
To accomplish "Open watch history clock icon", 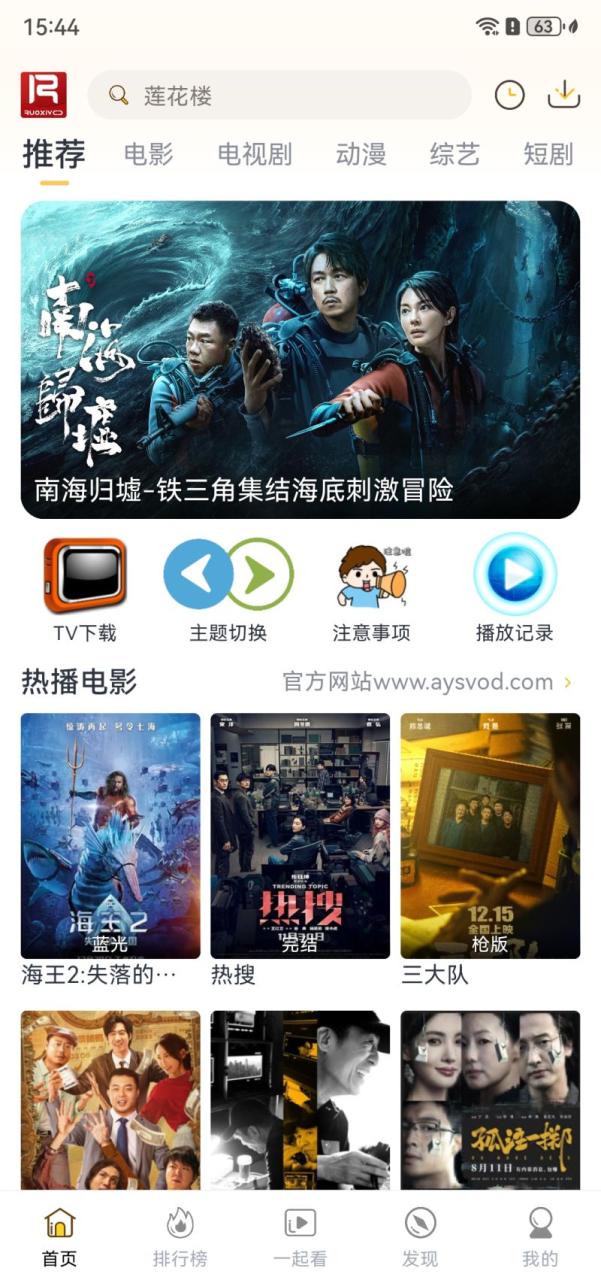I will point(510,95).
